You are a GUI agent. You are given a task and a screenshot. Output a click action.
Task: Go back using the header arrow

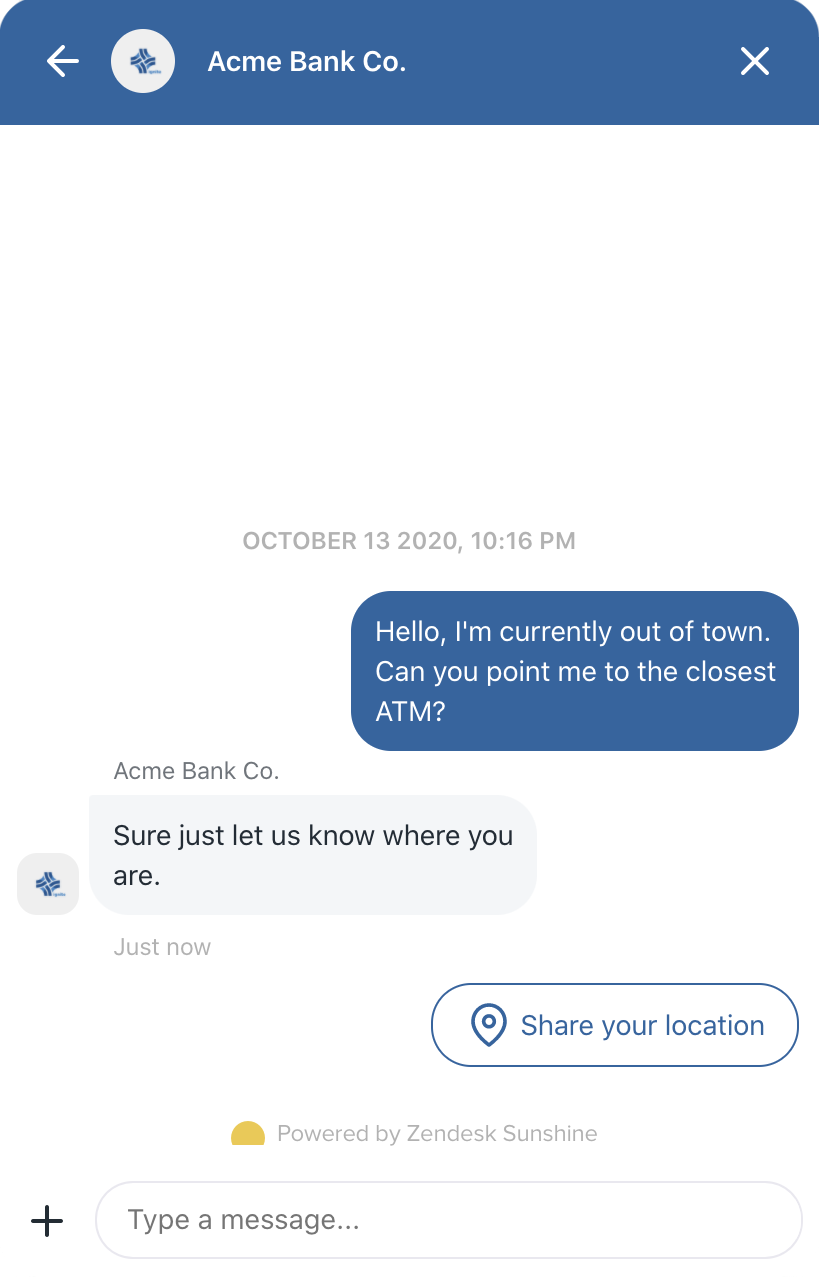pos(63,62)
